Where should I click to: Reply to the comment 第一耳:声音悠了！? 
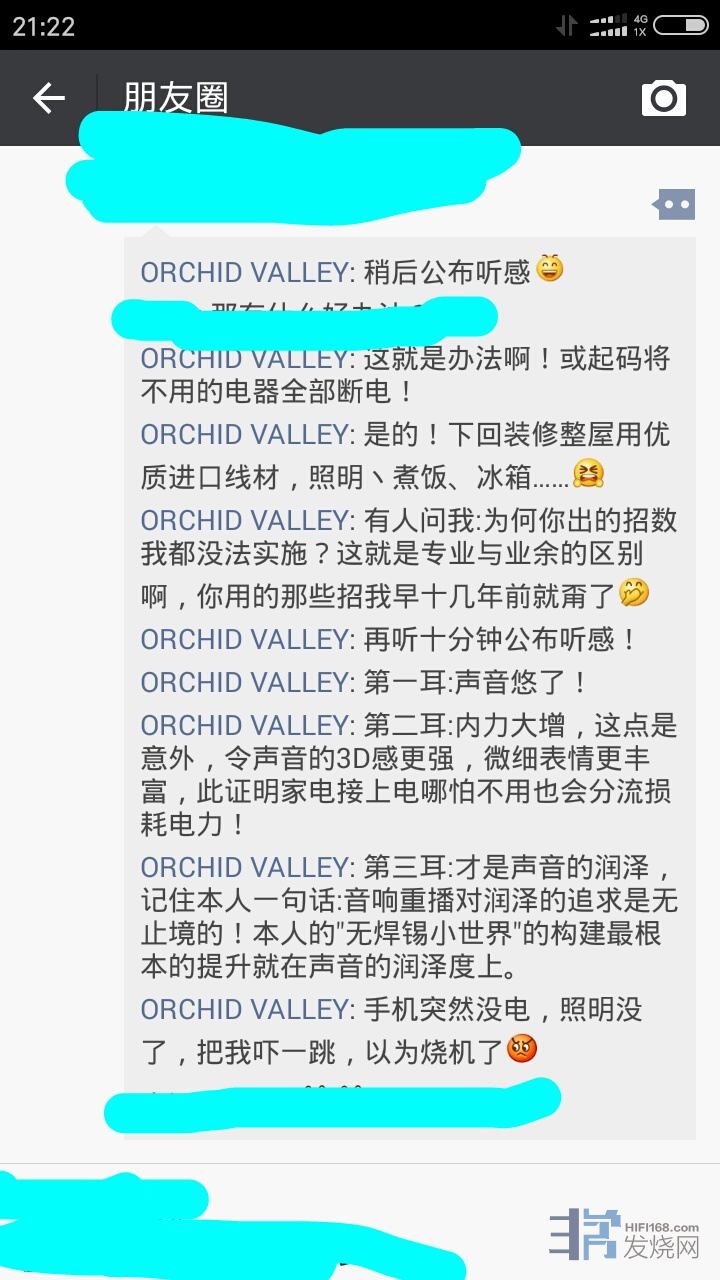(472, 682)
